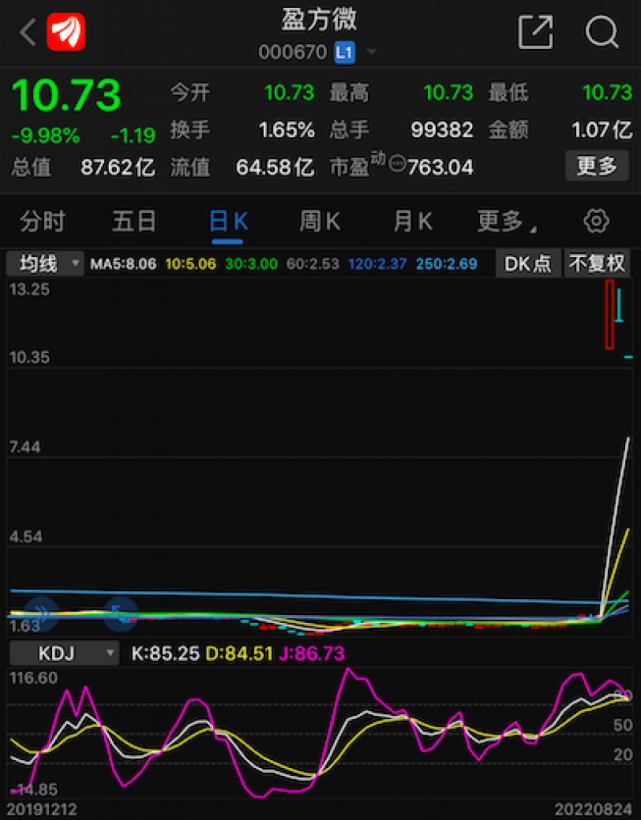Open chart settings gear icon
This screenshot has width=641, height=820.
coord(597,221)
